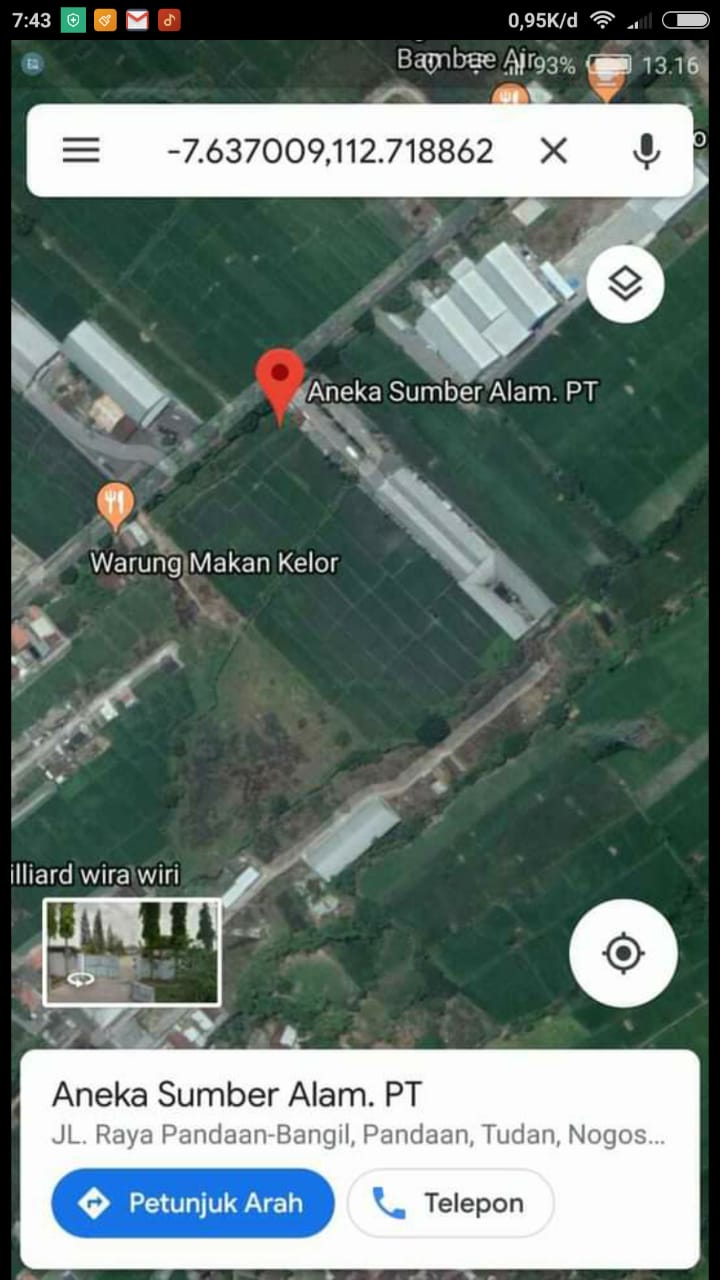The image size is (720, 1280).
Task: Tap Petunjuk Arah for directions
Action: tap(193, 1203)
